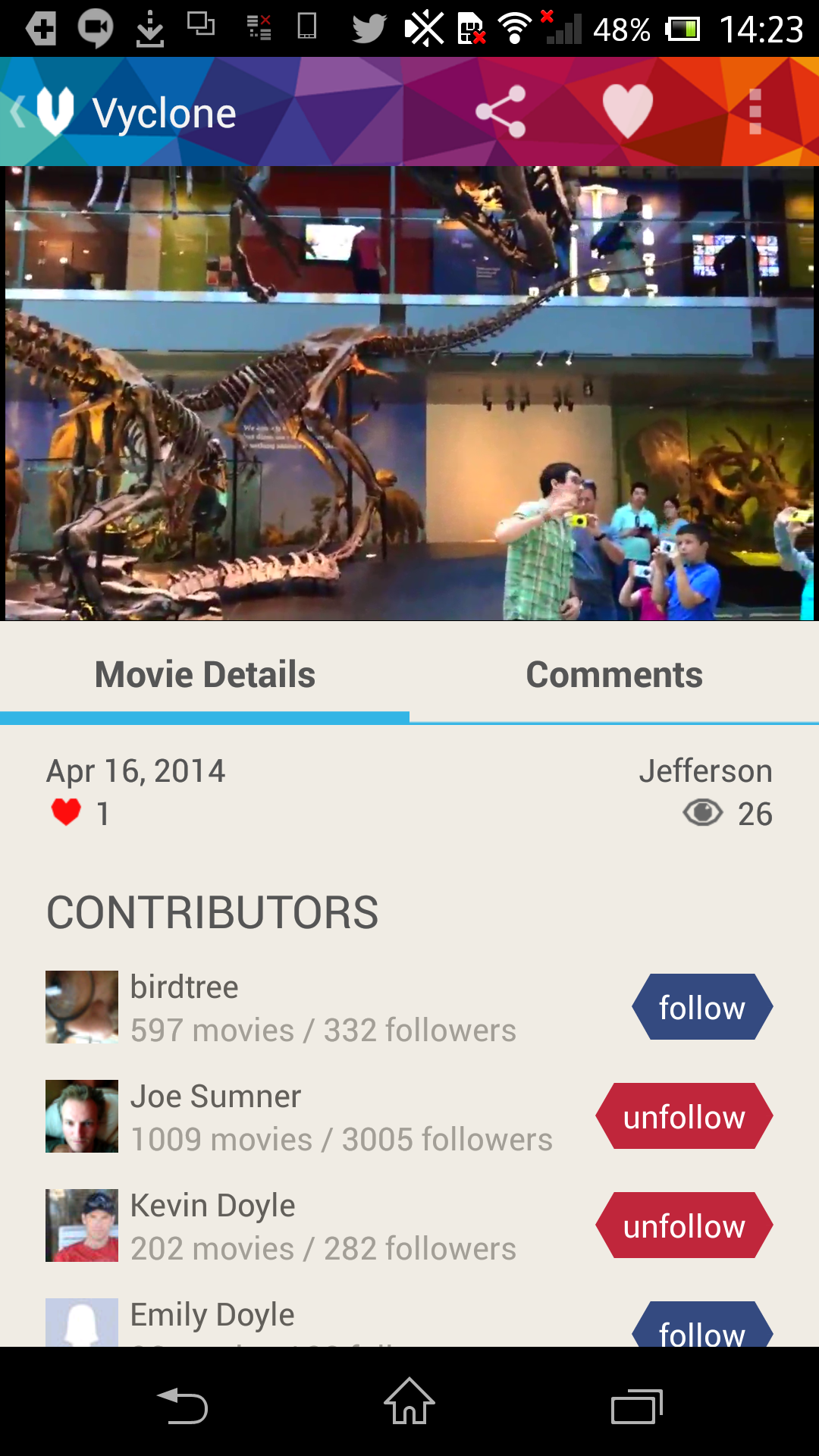
Task: Unfollow Joe Sumner
Action: (x=684, y=1116)
